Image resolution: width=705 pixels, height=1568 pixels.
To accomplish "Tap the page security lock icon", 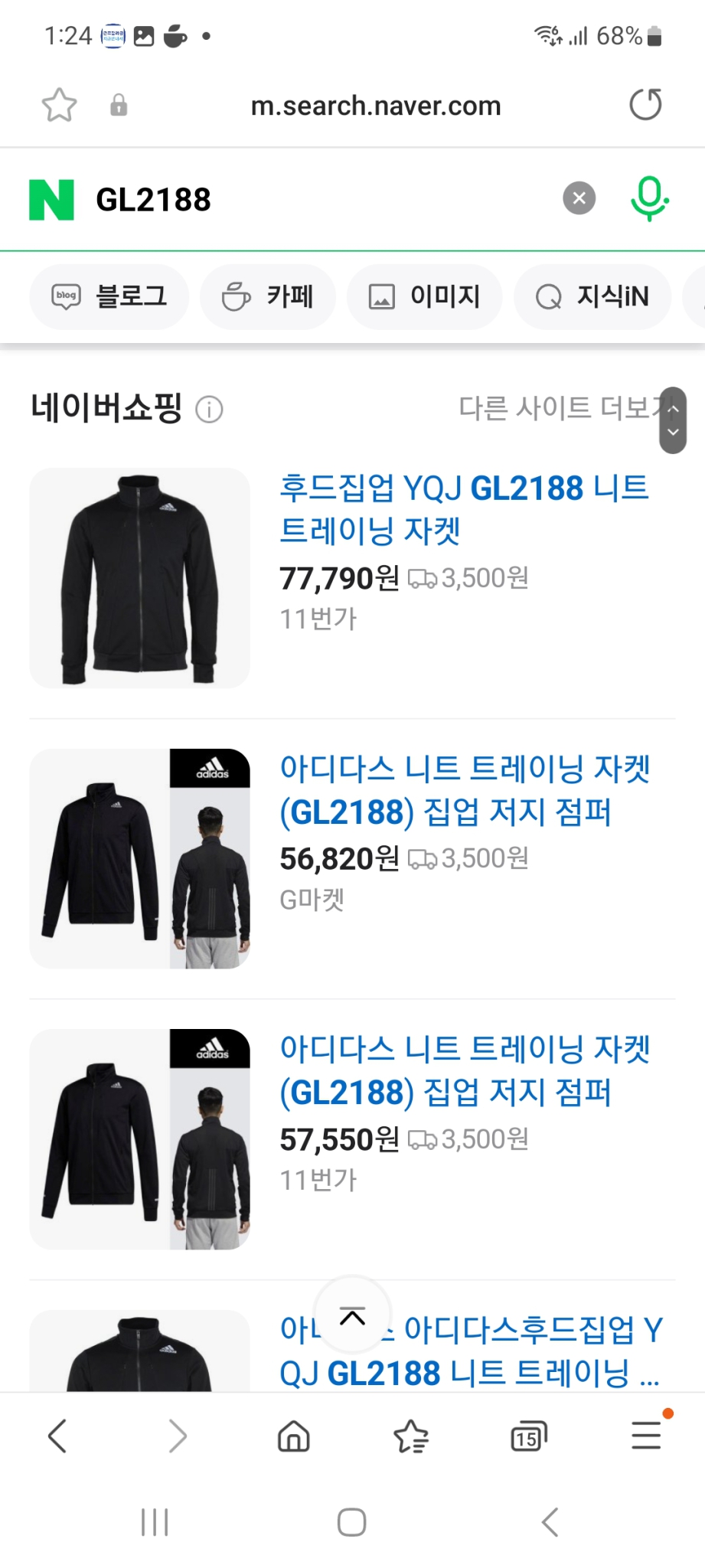I will [x=119, y=105].
